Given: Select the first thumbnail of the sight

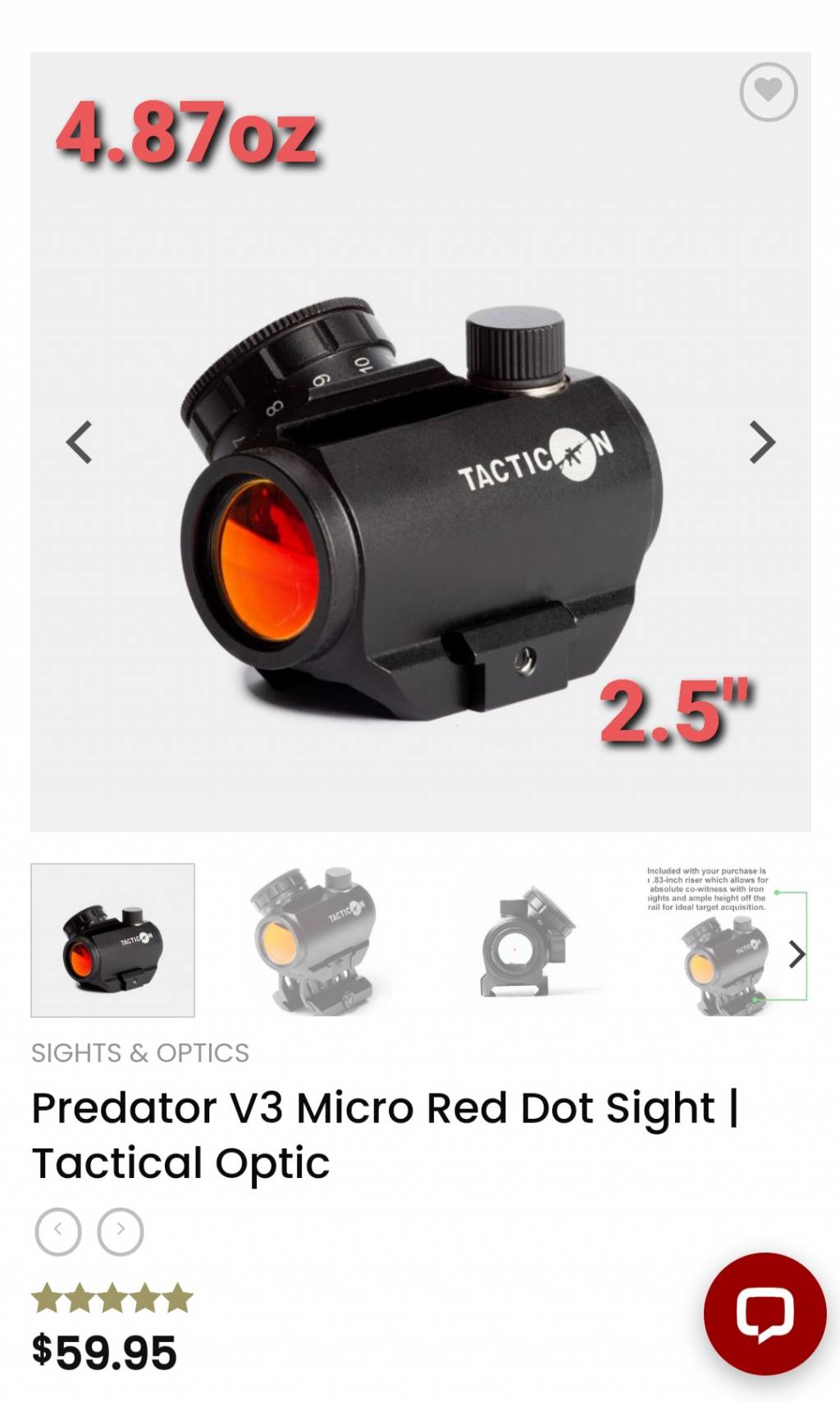Looking at the screenshot, I should (x=113, y=940).
